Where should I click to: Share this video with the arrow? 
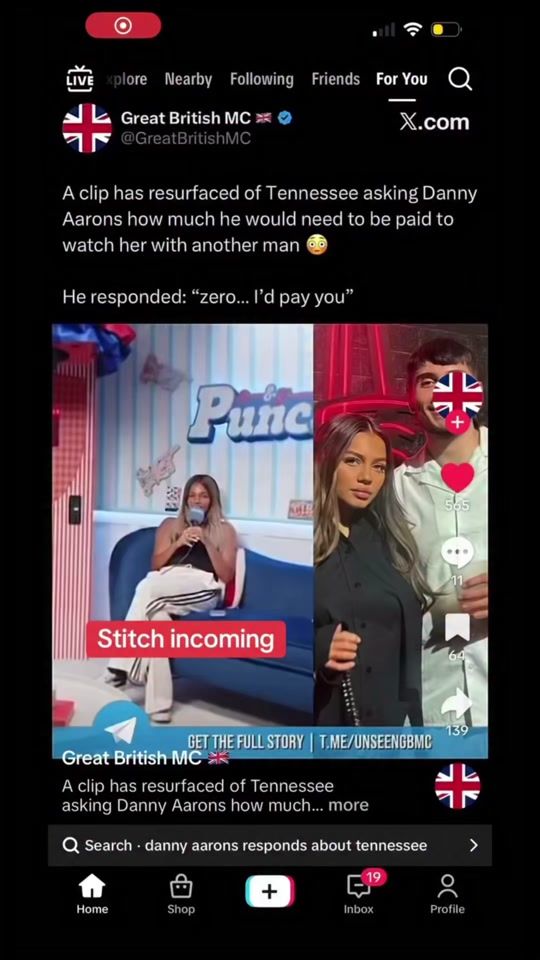[457, 704]
